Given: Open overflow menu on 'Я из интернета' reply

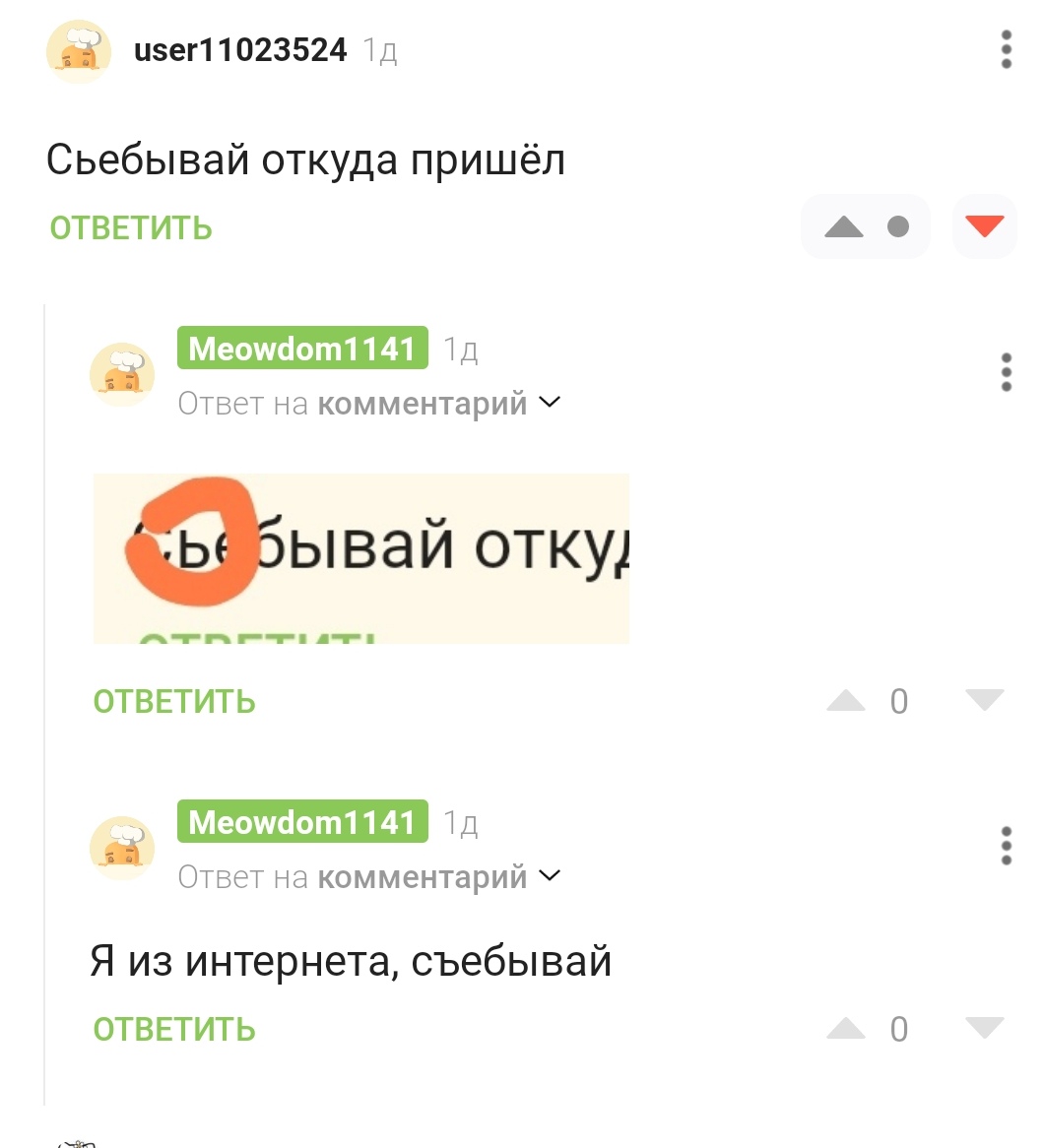Looking at the screenshot, I should pyautogui.click(x=1006, y=846).
